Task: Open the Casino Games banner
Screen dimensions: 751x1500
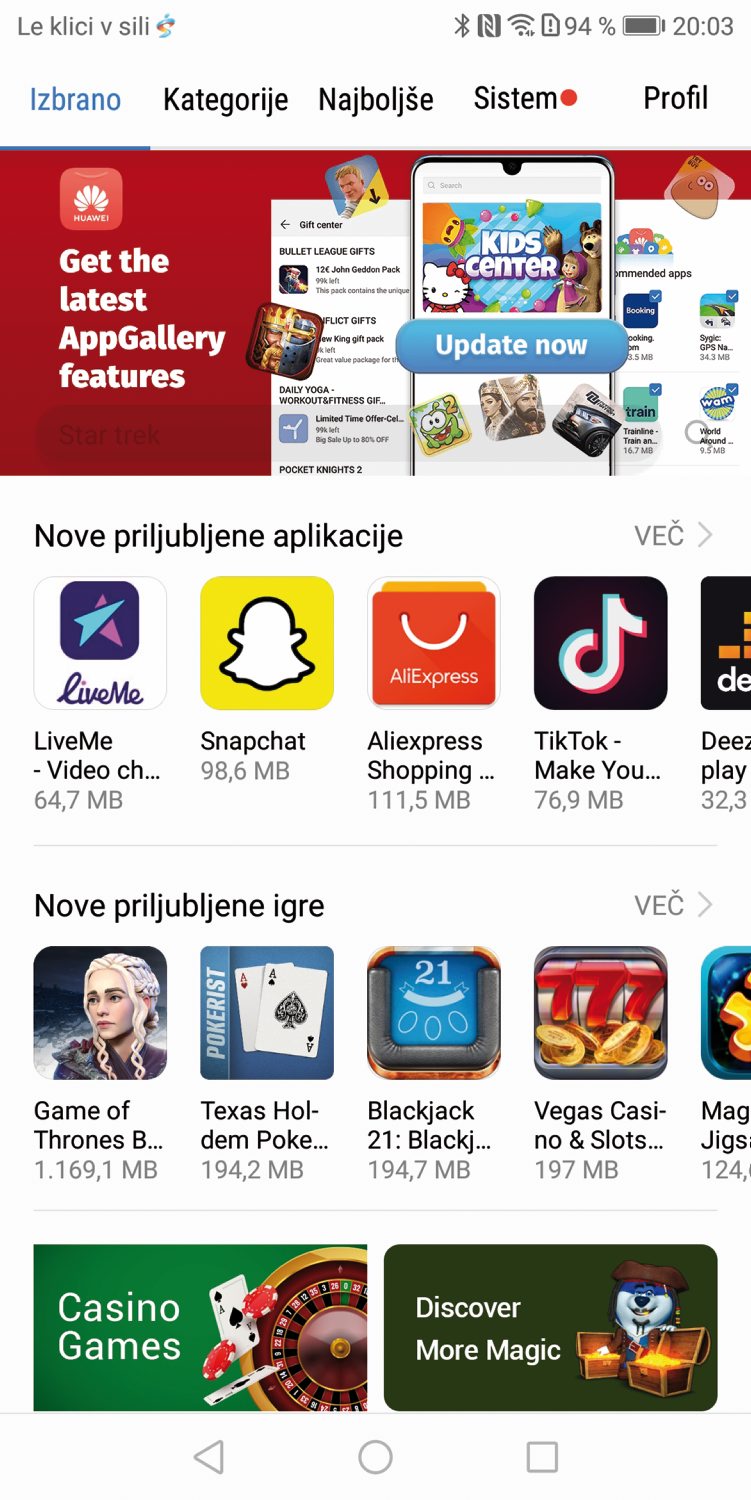Action: click(x=200, y=1327)
